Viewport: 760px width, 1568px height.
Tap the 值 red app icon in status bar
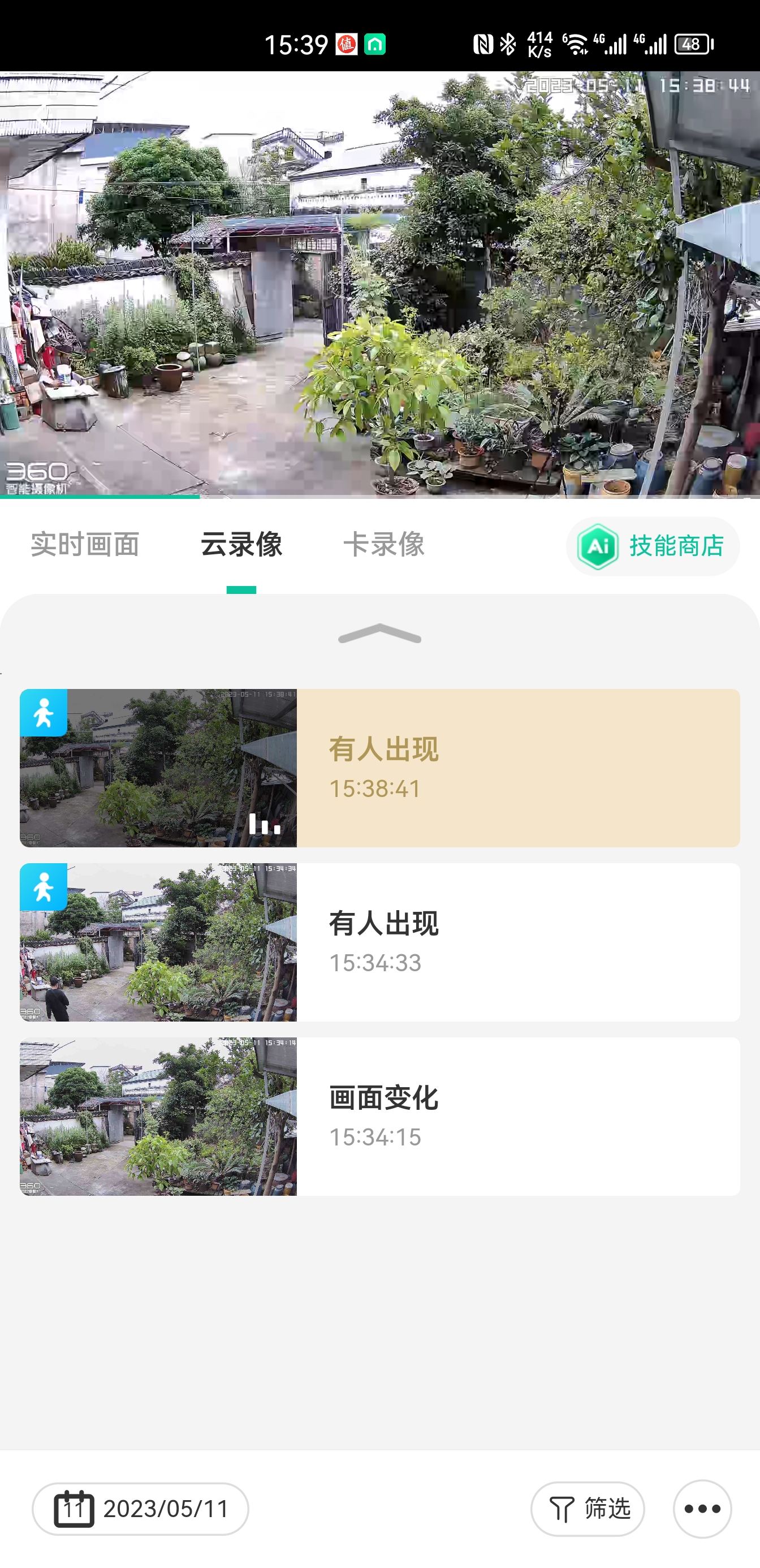[347, 45]
